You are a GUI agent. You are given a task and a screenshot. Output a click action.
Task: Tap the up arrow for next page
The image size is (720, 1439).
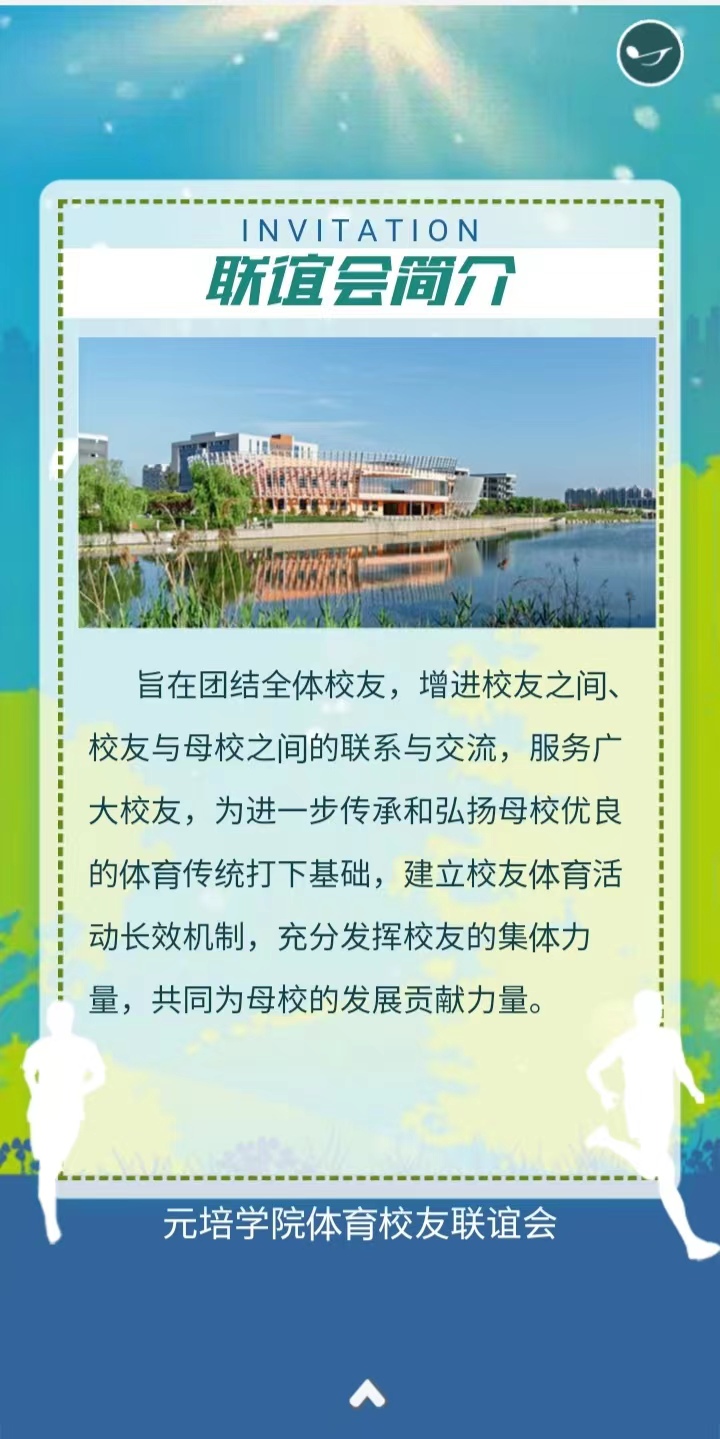[x=367, y=1394]
